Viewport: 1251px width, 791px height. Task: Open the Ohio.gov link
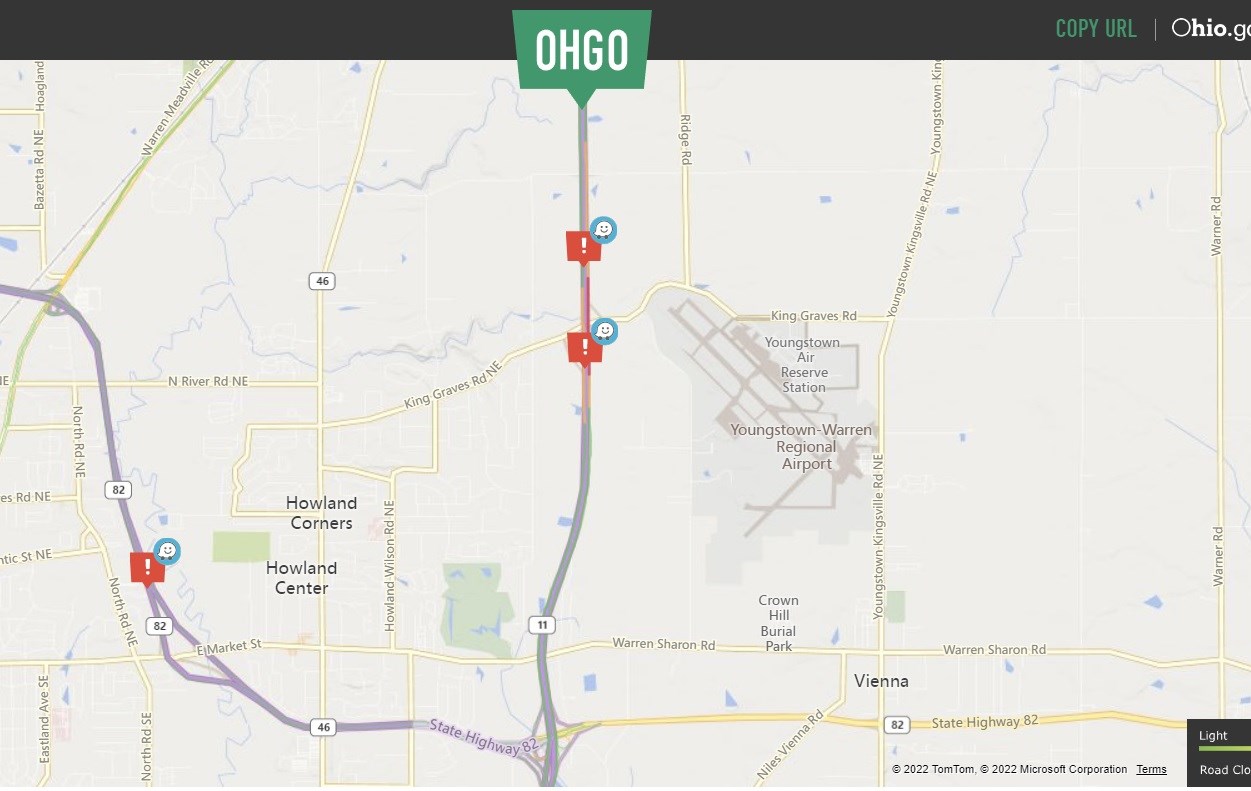coord(1211,29)
